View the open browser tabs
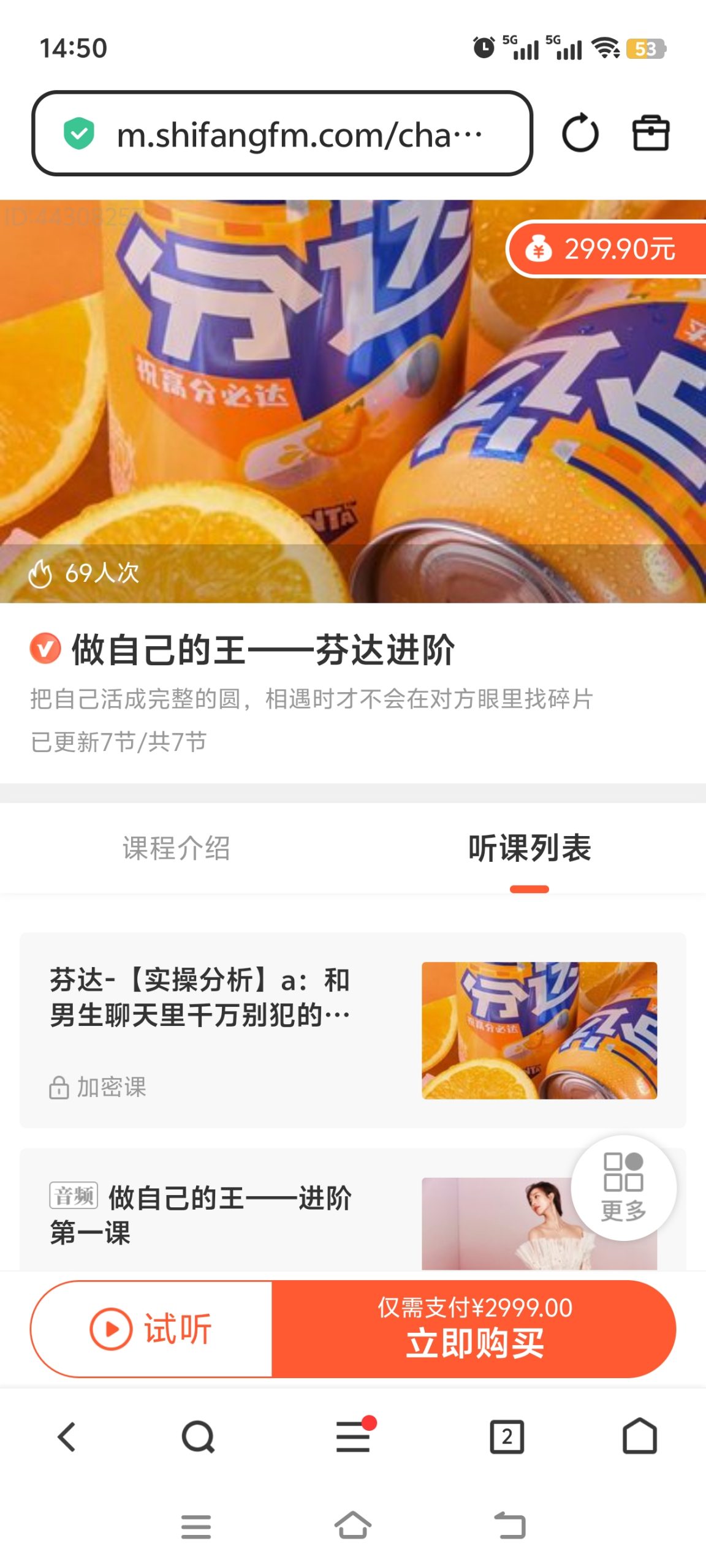 (507, 1437)
